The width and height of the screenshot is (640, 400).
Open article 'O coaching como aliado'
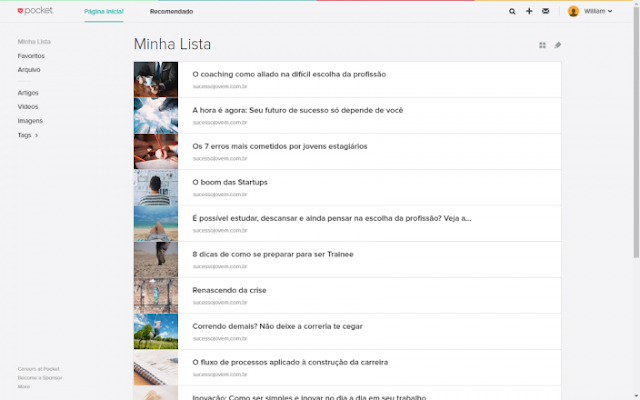pos(288,74)
